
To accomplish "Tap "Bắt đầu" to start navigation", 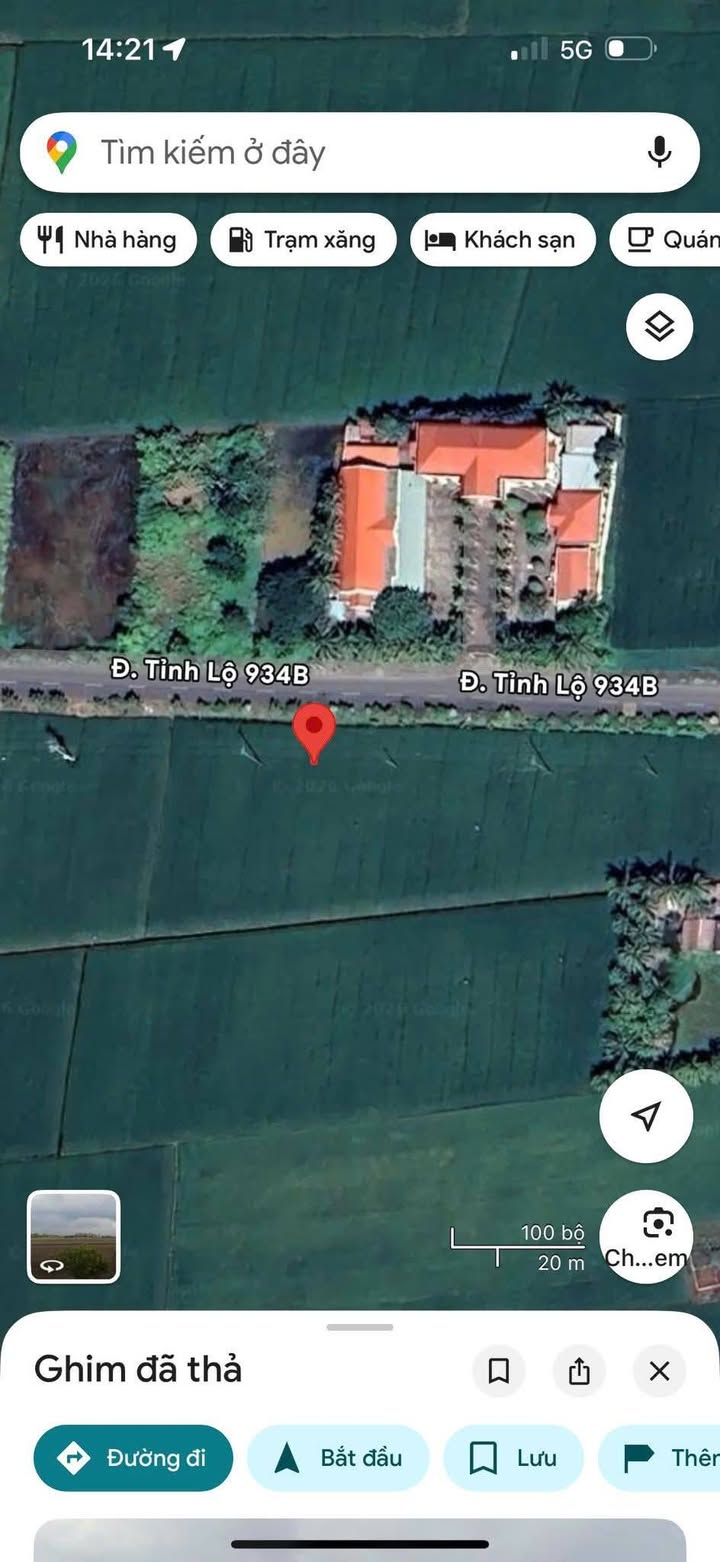I will 338,1458.
